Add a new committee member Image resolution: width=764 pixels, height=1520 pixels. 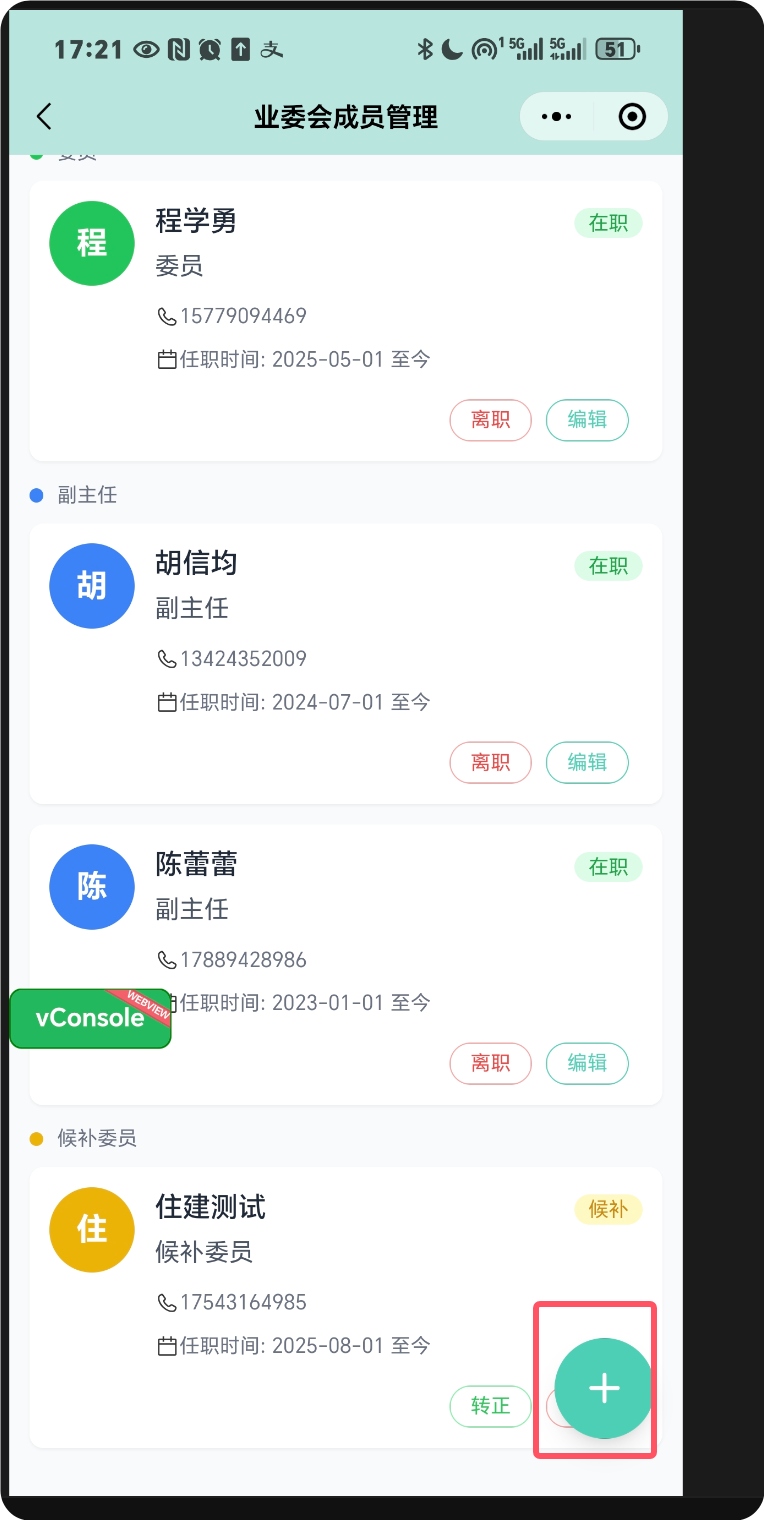[603, 1388]
